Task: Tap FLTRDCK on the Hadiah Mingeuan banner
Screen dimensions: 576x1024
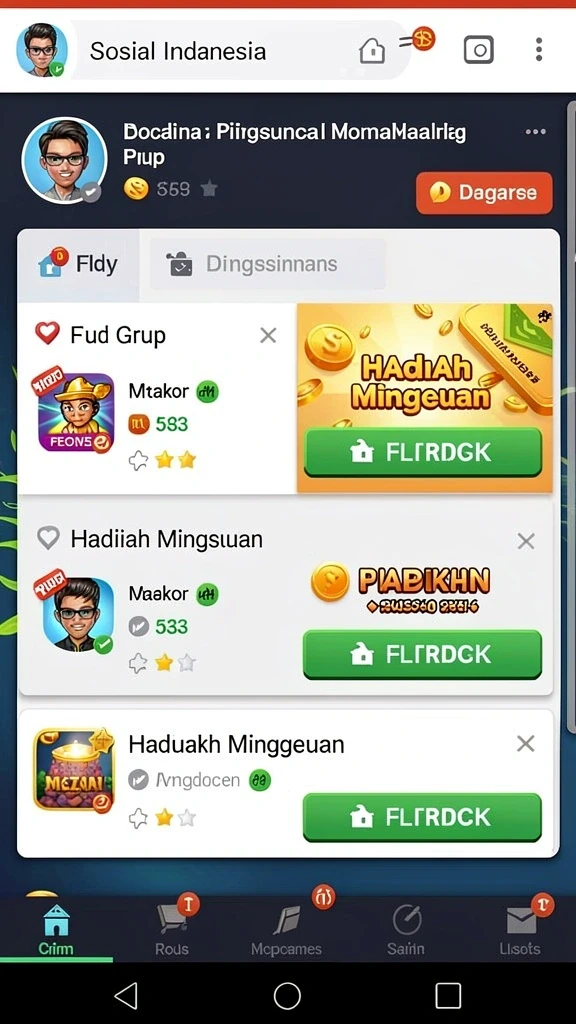Action: point(423,452)
